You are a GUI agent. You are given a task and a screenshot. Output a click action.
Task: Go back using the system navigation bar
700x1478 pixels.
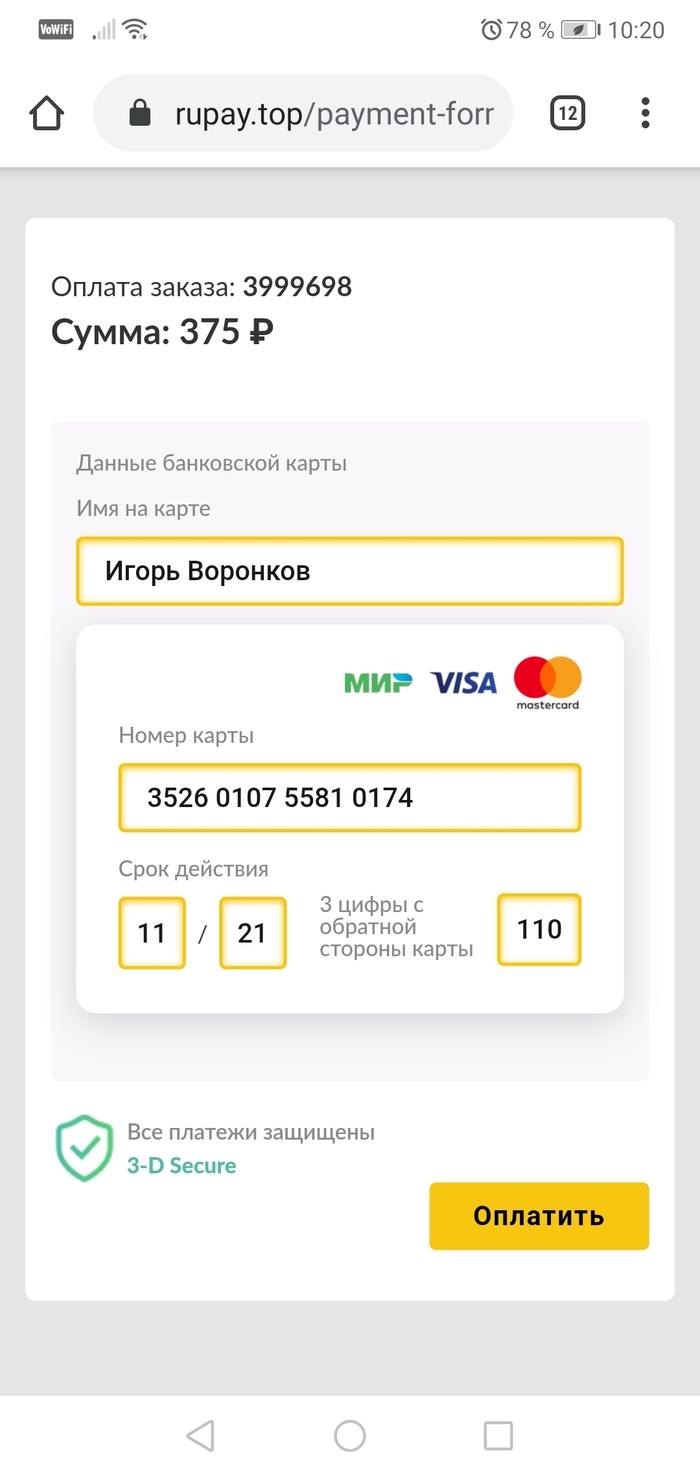coord(201,1436)
